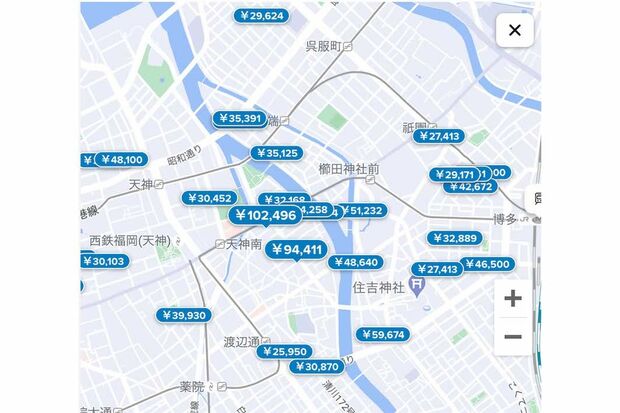View the ¥25,950 listing pin
This screenshot has width=620, height=413.
283,352
